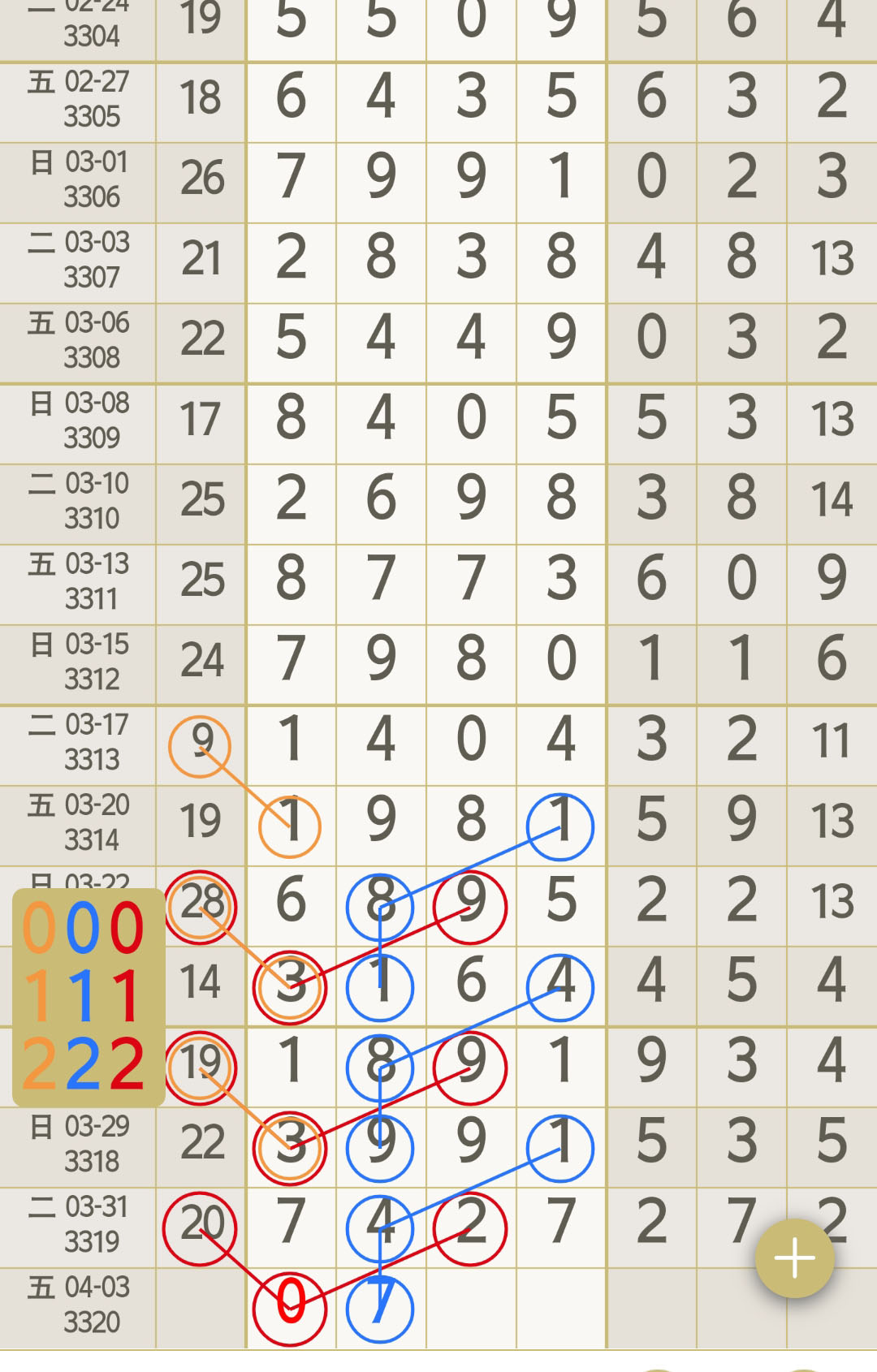Viewport: 877px width, 1372px height.
Task: Select the blue 1 in the palette
Action: point(83,995)
